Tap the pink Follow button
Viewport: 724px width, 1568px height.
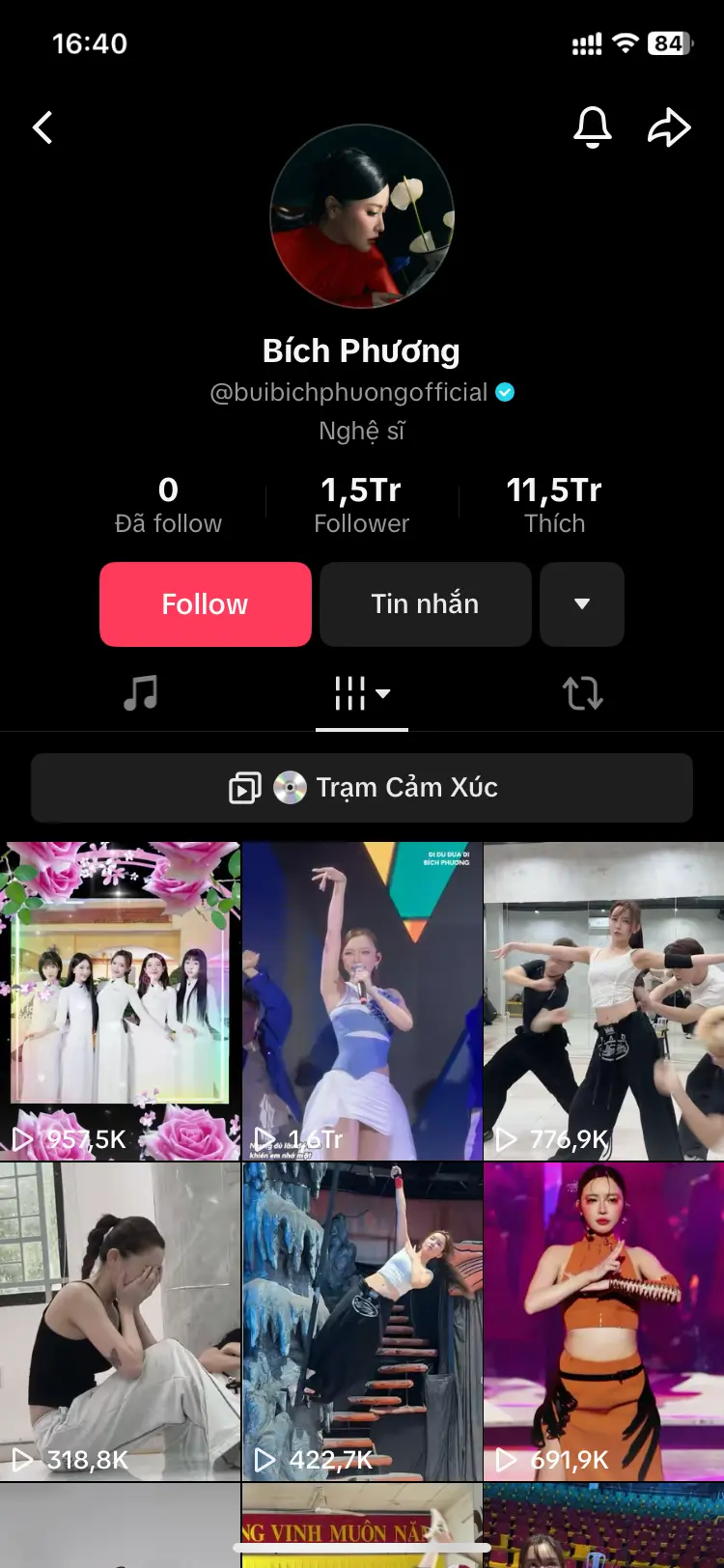(206, 604)
